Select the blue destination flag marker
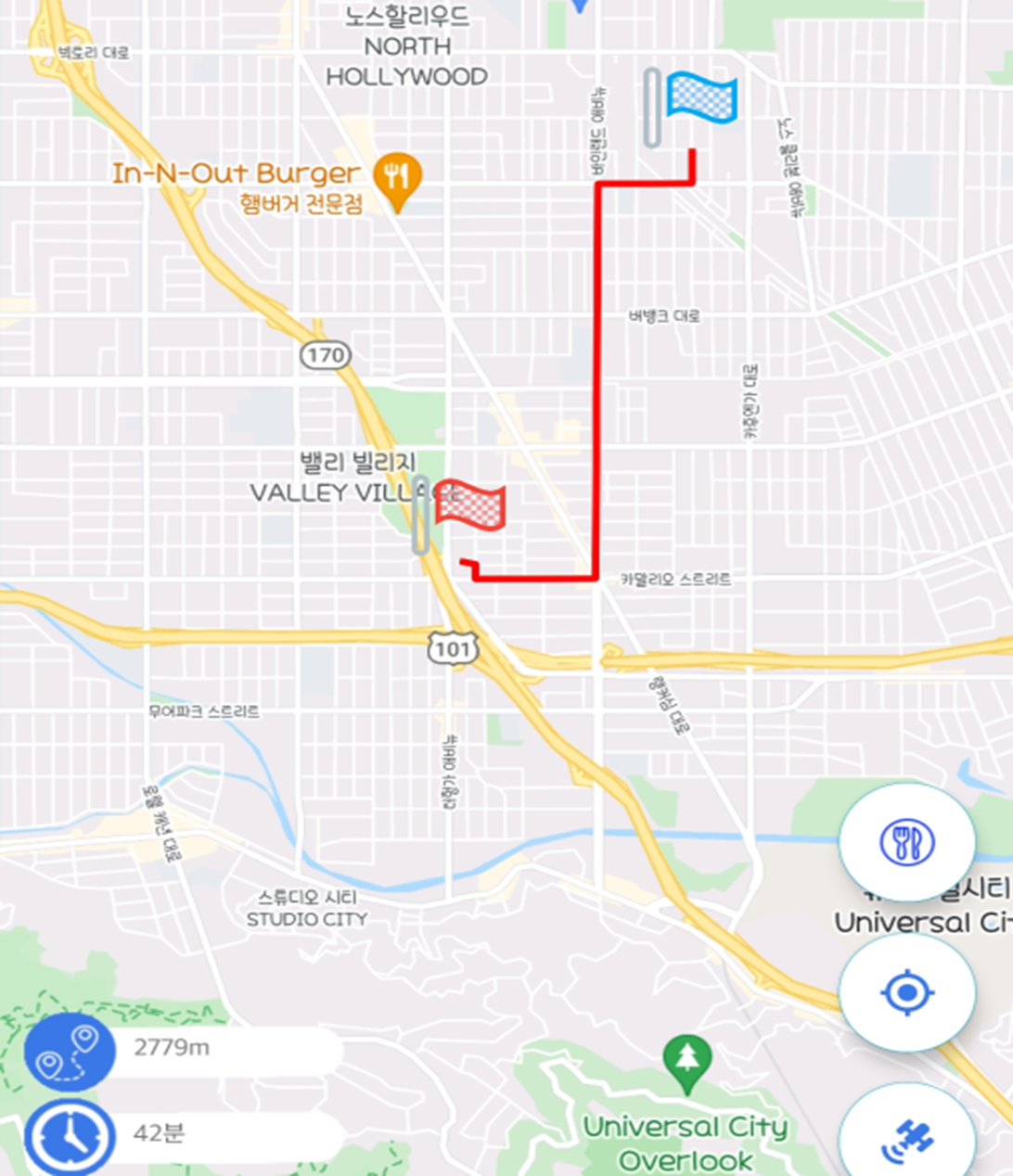 point(700,96)
